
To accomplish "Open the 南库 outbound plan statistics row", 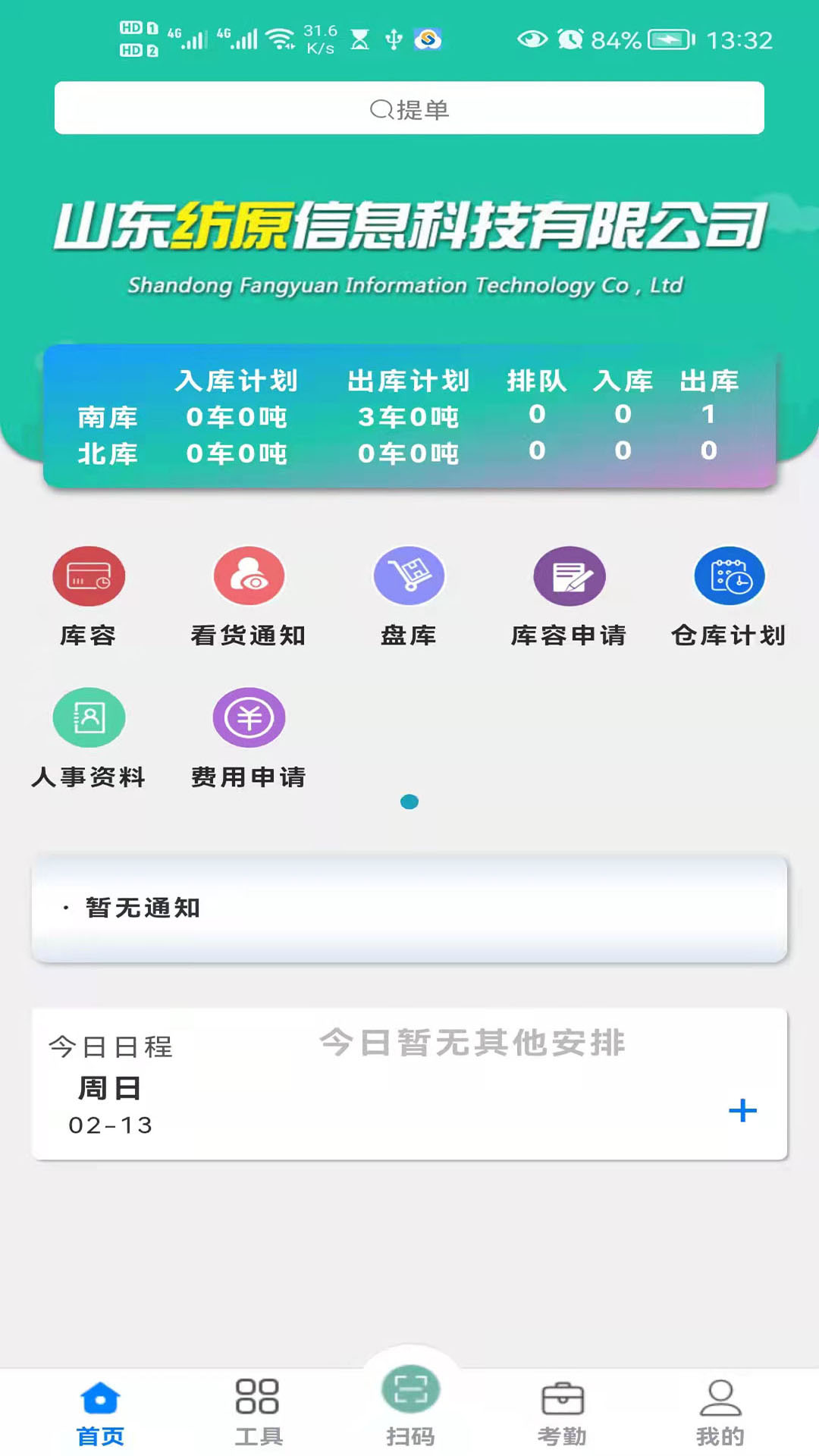I will tap(410, 416).
